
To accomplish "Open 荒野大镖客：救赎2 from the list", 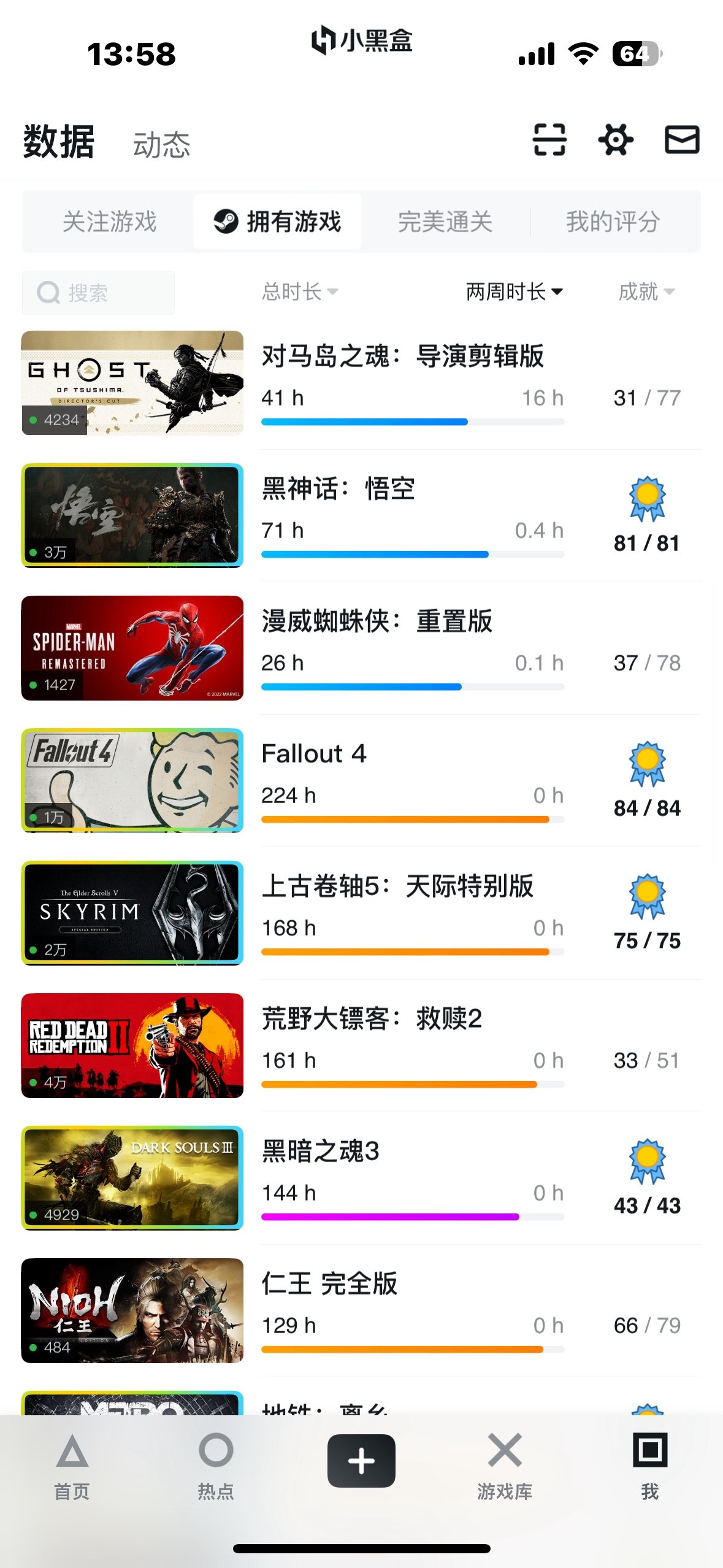I will (372, 1019).
